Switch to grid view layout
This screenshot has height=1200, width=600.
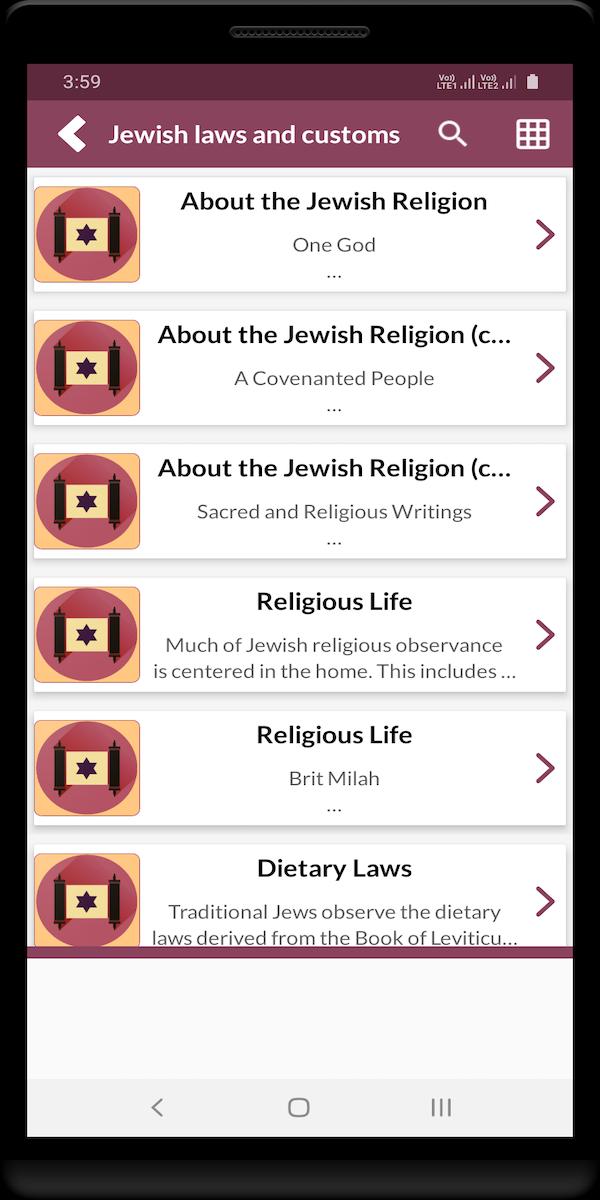click(x=532, y=134)
